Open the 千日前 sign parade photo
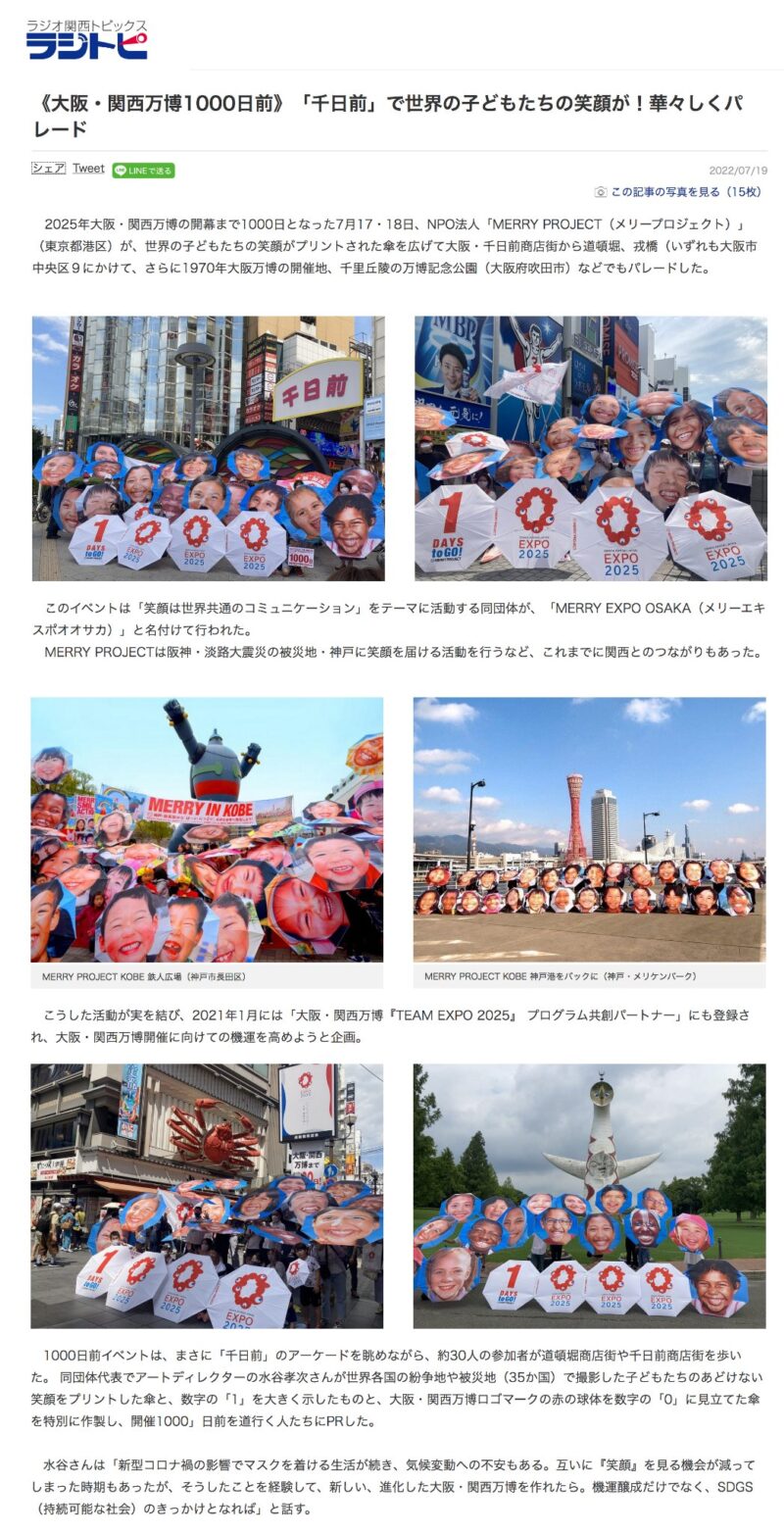 click(x=208, y=448)
